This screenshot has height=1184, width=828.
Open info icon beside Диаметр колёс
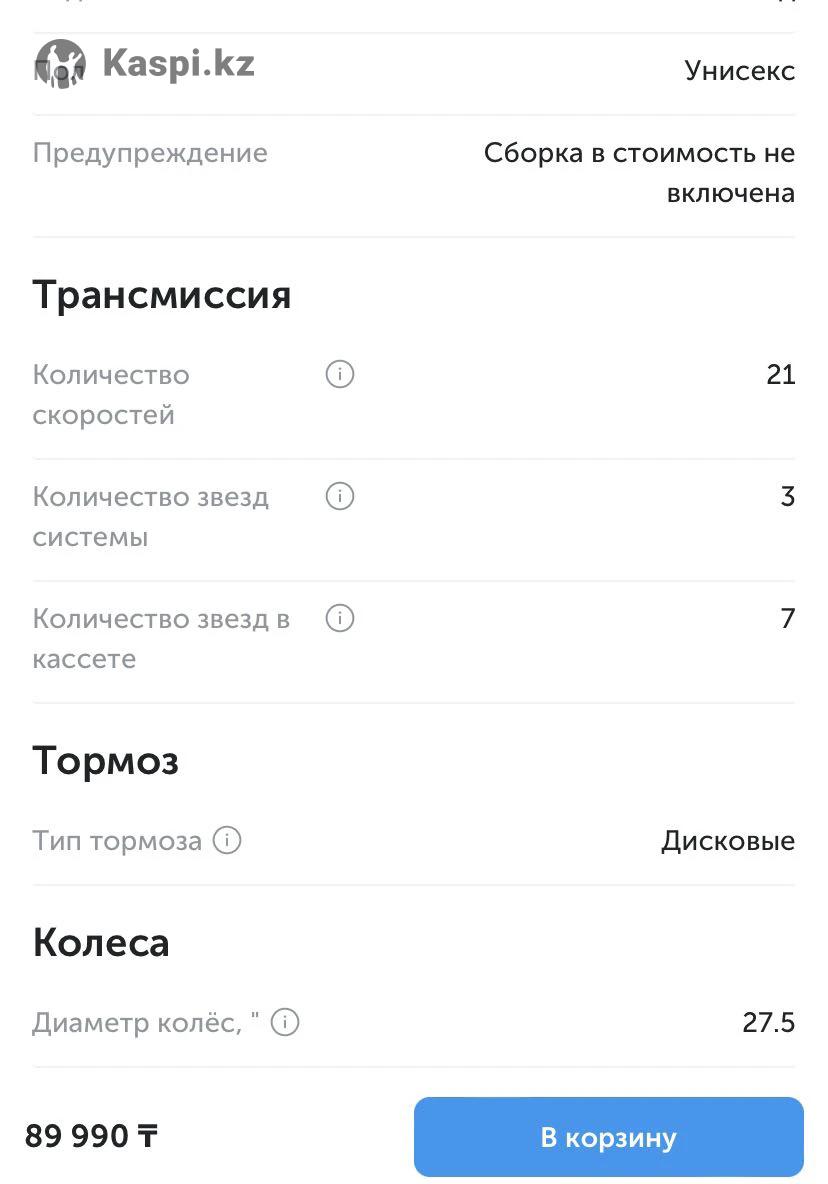click(x=285, y=1023)
